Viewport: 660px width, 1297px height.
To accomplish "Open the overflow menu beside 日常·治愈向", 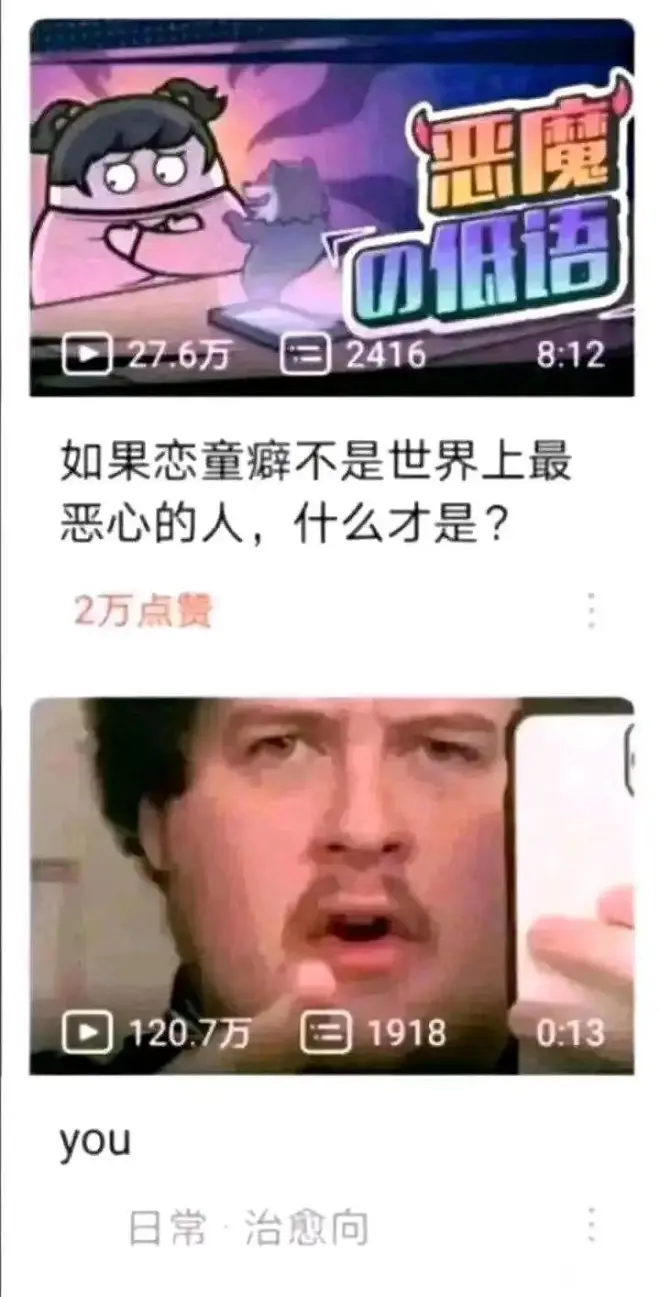I will [x=591, y=1225].
